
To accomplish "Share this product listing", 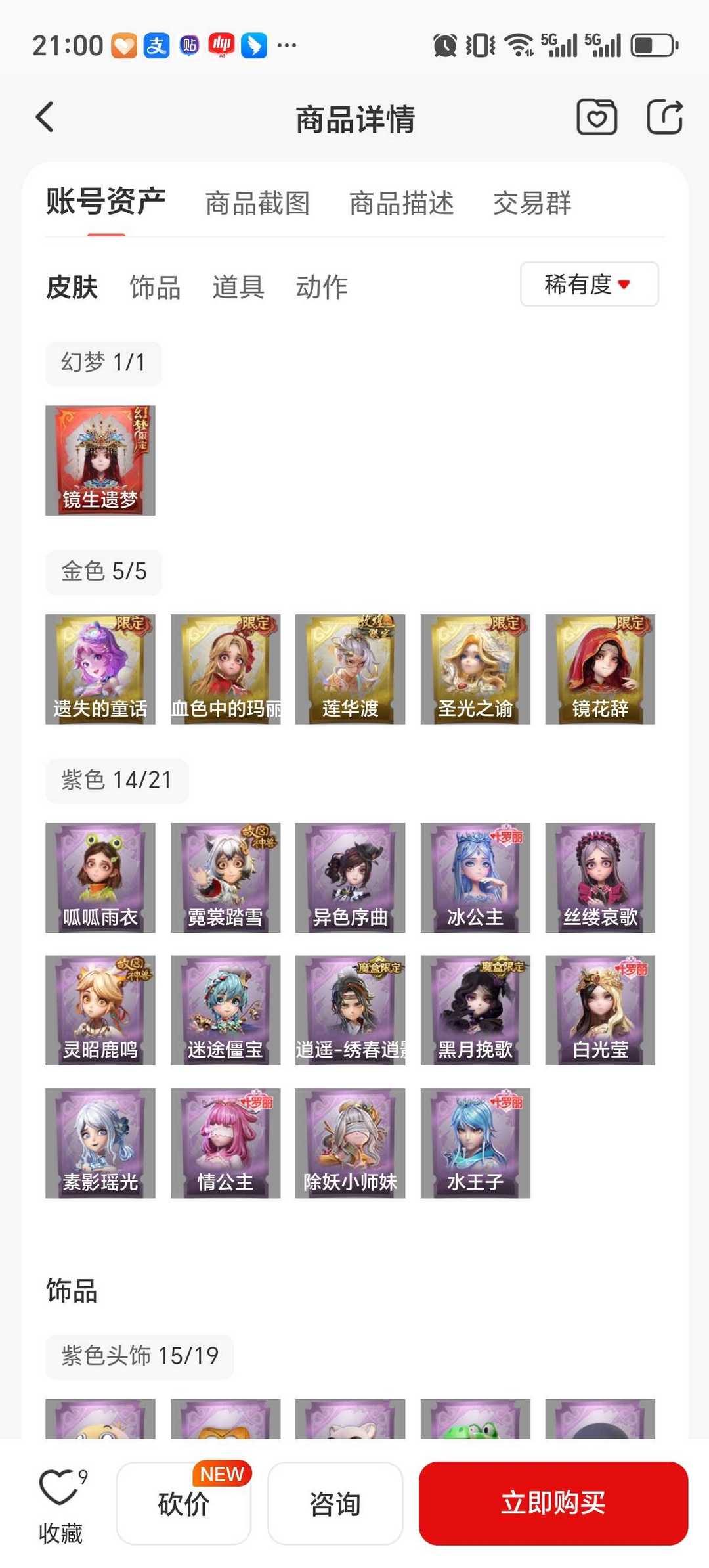I will pos(664,117).
